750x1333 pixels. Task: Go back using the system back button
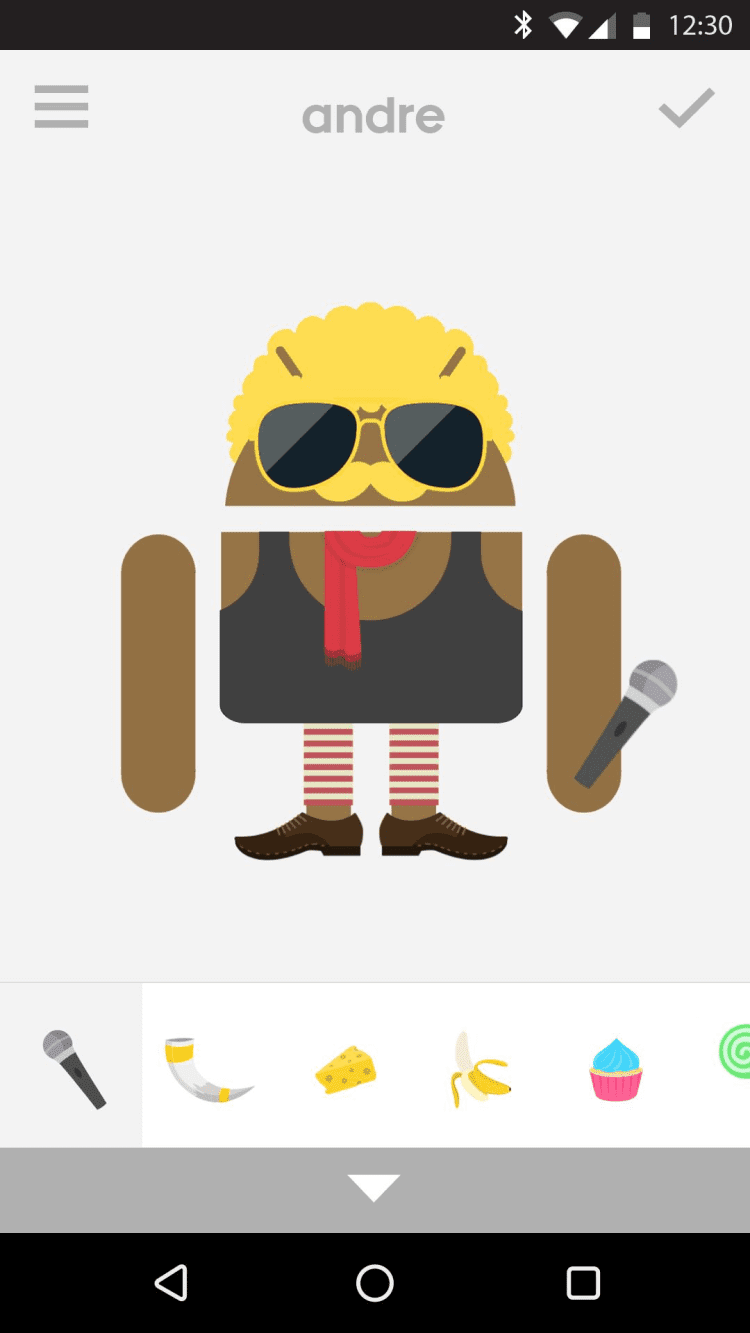171,1282
